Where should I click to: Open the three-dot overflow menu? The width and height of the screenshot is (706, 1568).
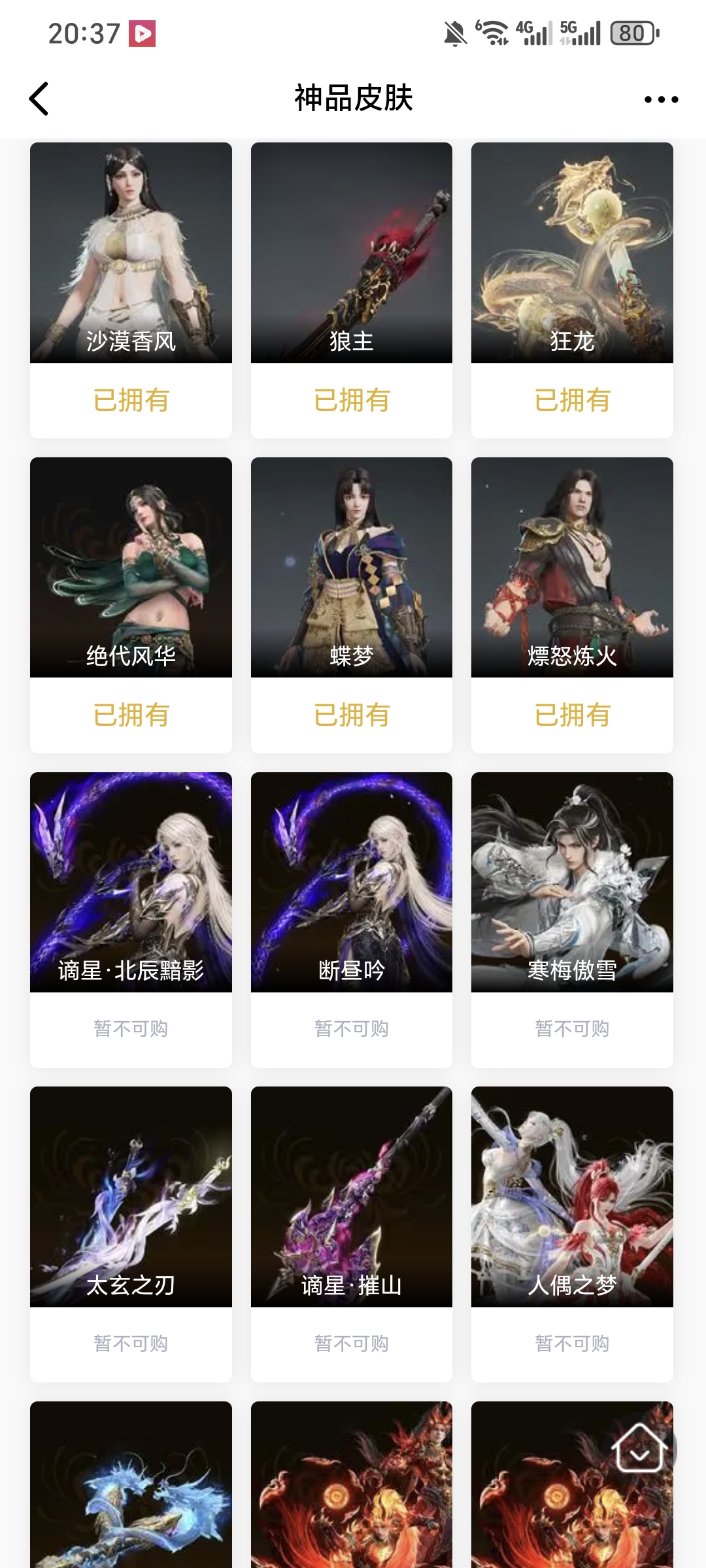click(x=661, y=99)
